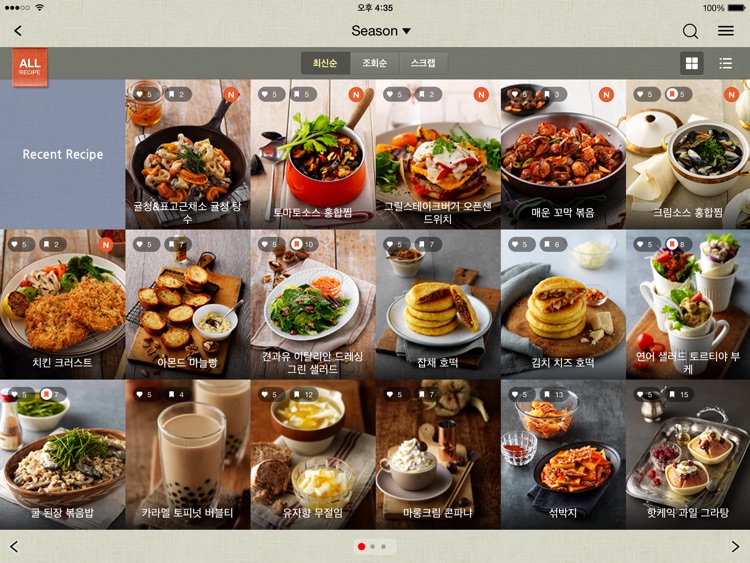Go back using the top-left arrow
The height and width of the screenshot is (563, 750).
(18, 31)
